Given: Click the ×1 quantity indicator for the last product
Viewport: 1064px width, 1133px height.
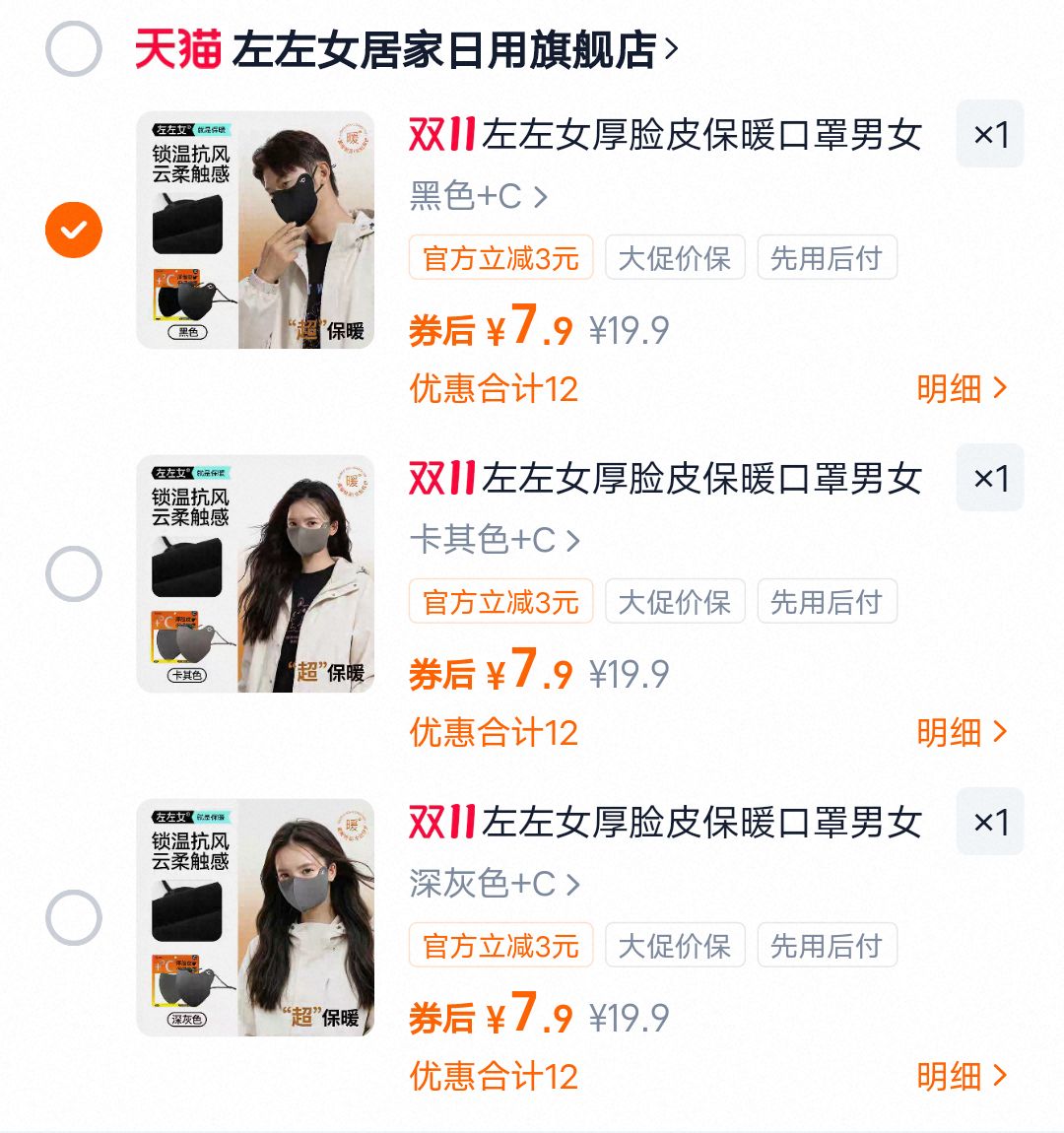Looking at the screenshot, I should pyautogui.click(x=990, y=822).
